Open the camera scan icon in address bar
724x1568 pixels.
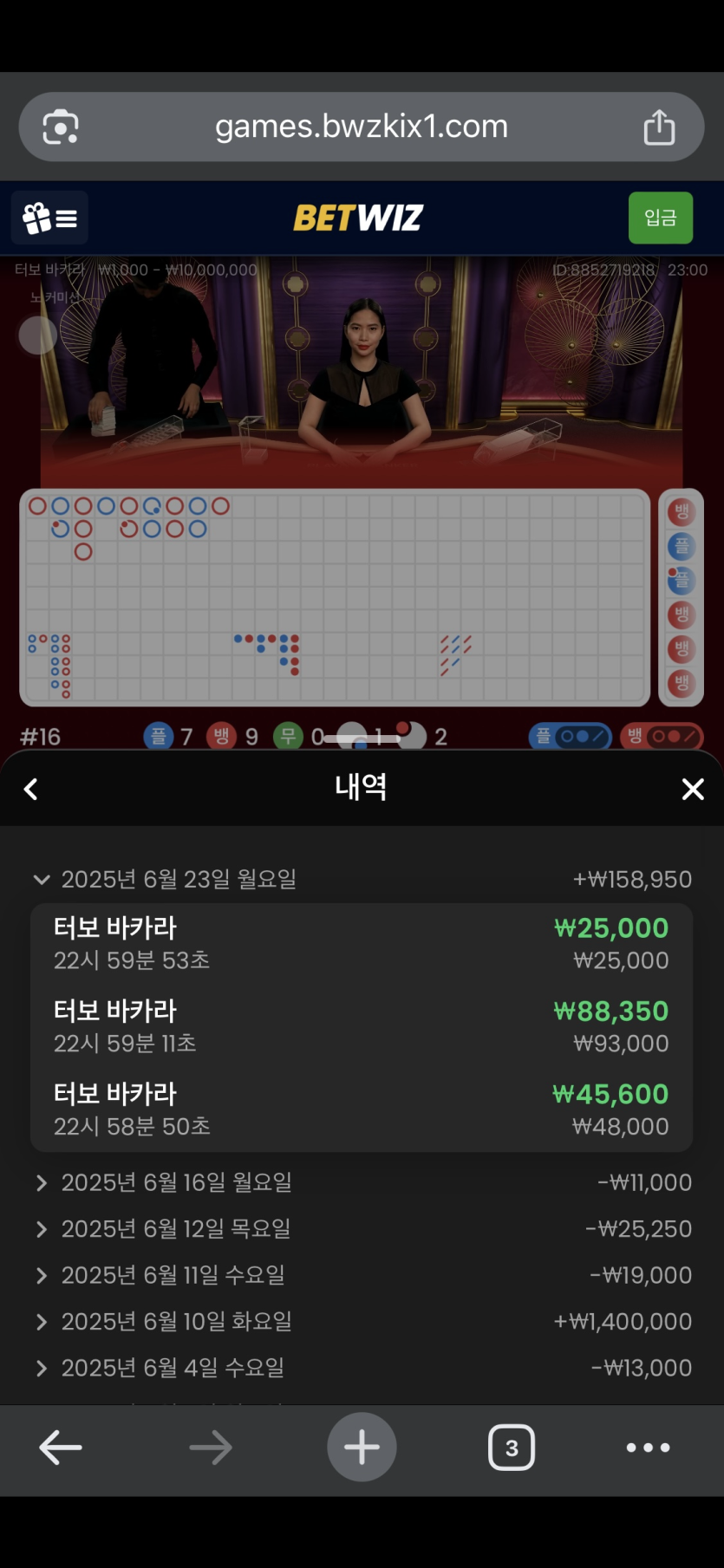coord(61,127)
